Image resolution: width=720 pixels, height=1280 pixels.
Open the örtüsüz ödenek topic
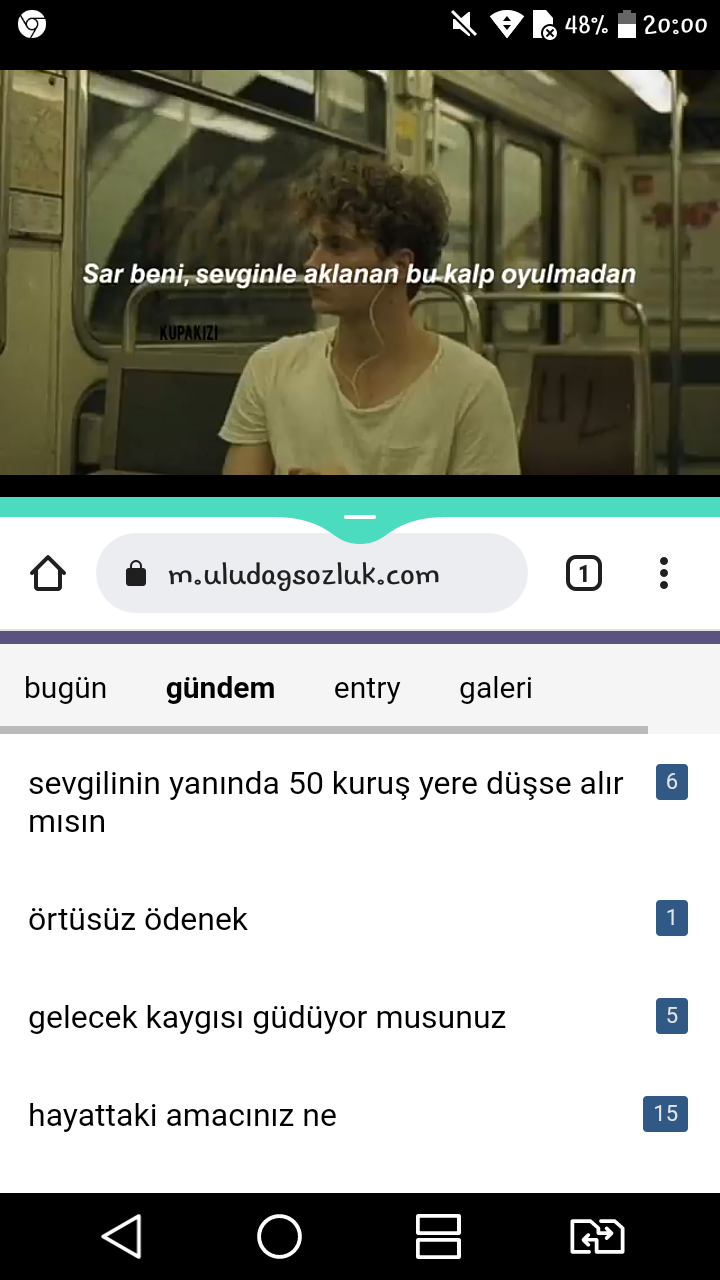(138, 919)
